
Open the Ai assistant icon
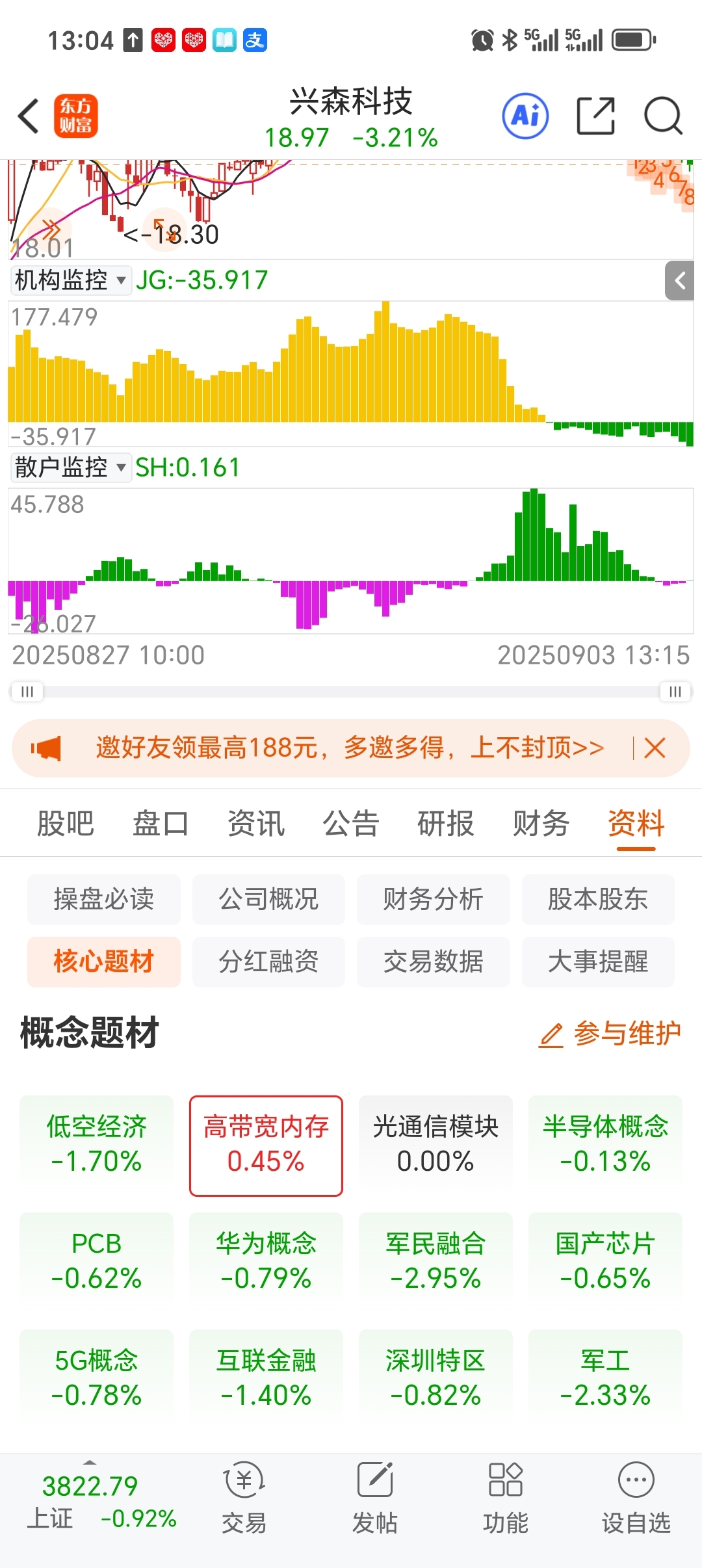pyautogui.click(x=525, y=116)
